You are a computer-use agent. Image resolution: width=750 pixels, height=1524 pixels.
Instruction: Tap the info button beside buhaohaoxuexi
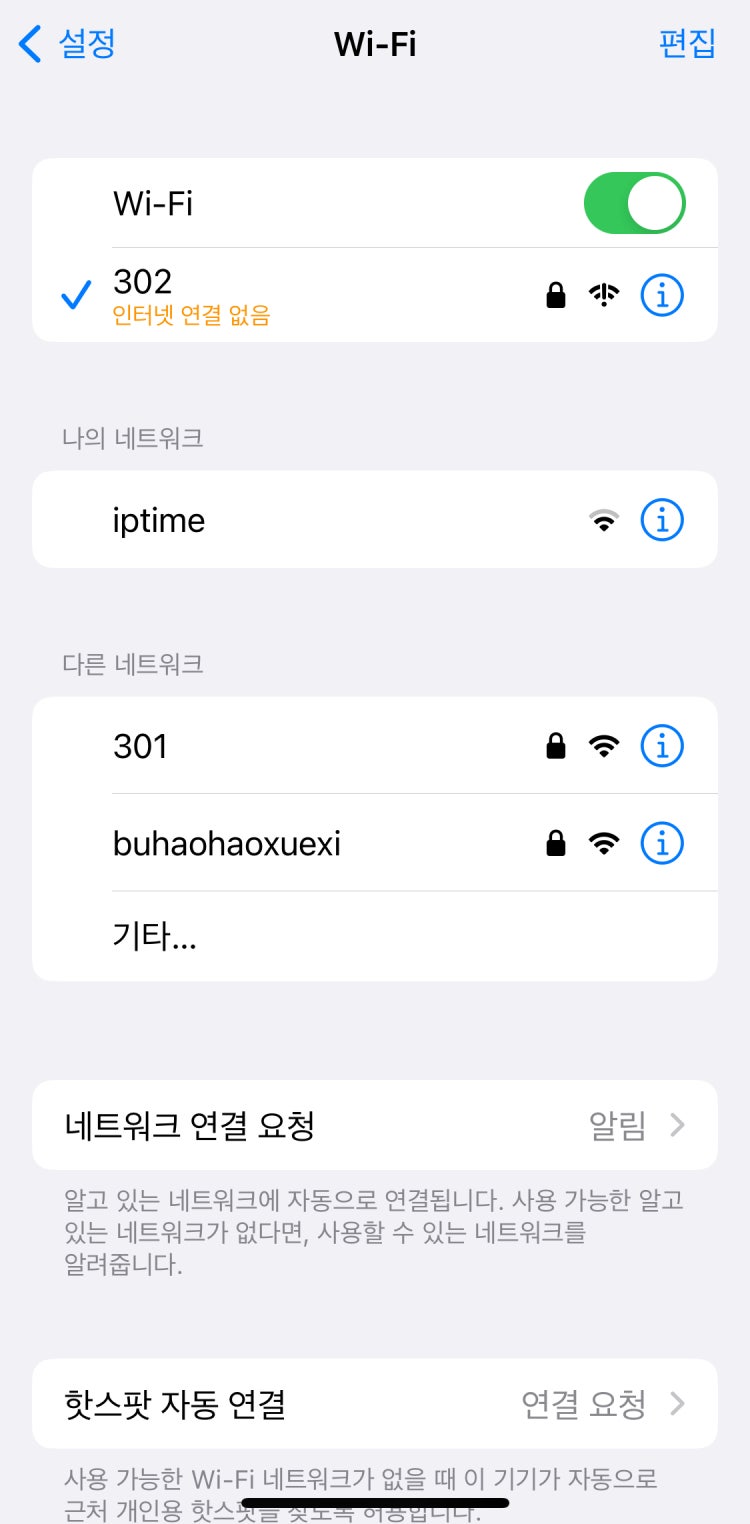coord(661,843)
